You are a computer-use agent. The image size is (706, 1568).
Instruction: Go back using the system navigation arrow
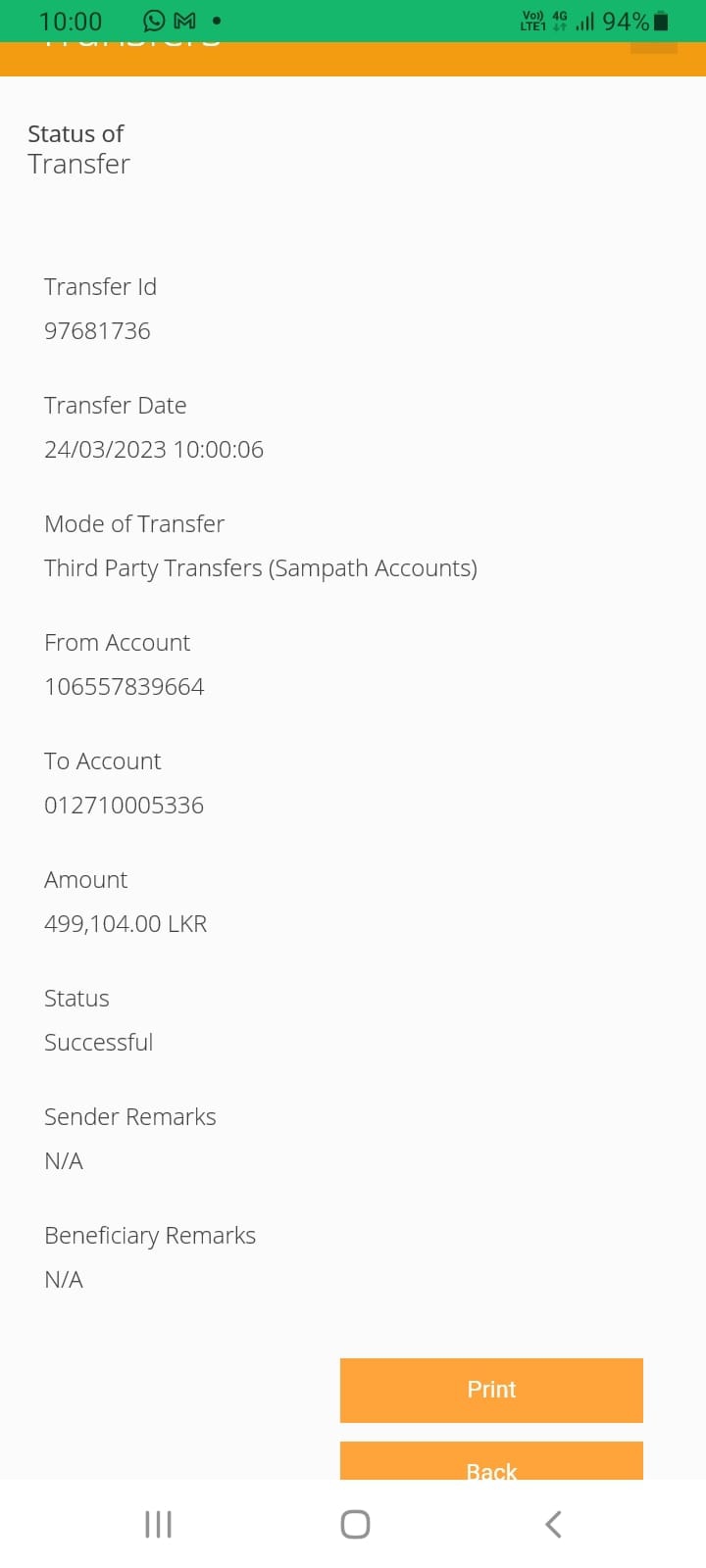click(x=553, y=1524)
